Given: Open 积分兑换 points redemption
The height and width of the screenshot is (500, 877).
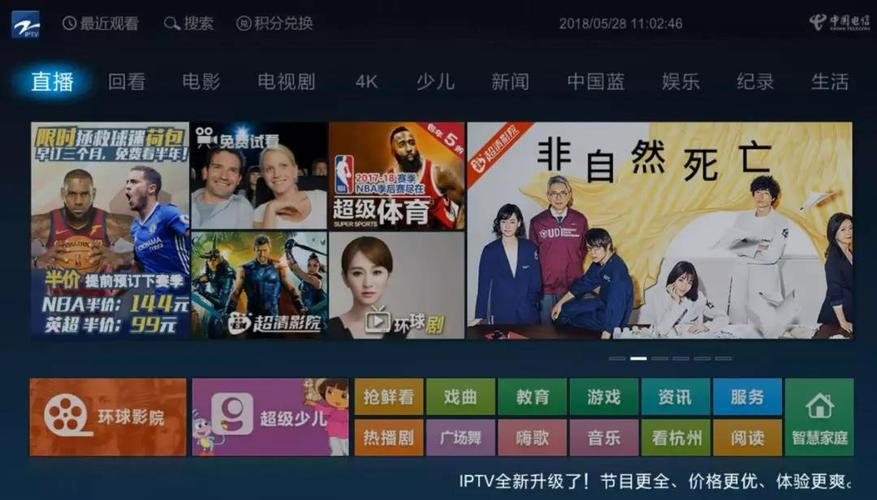Looking at the screenshot, I should pos(275,23).
